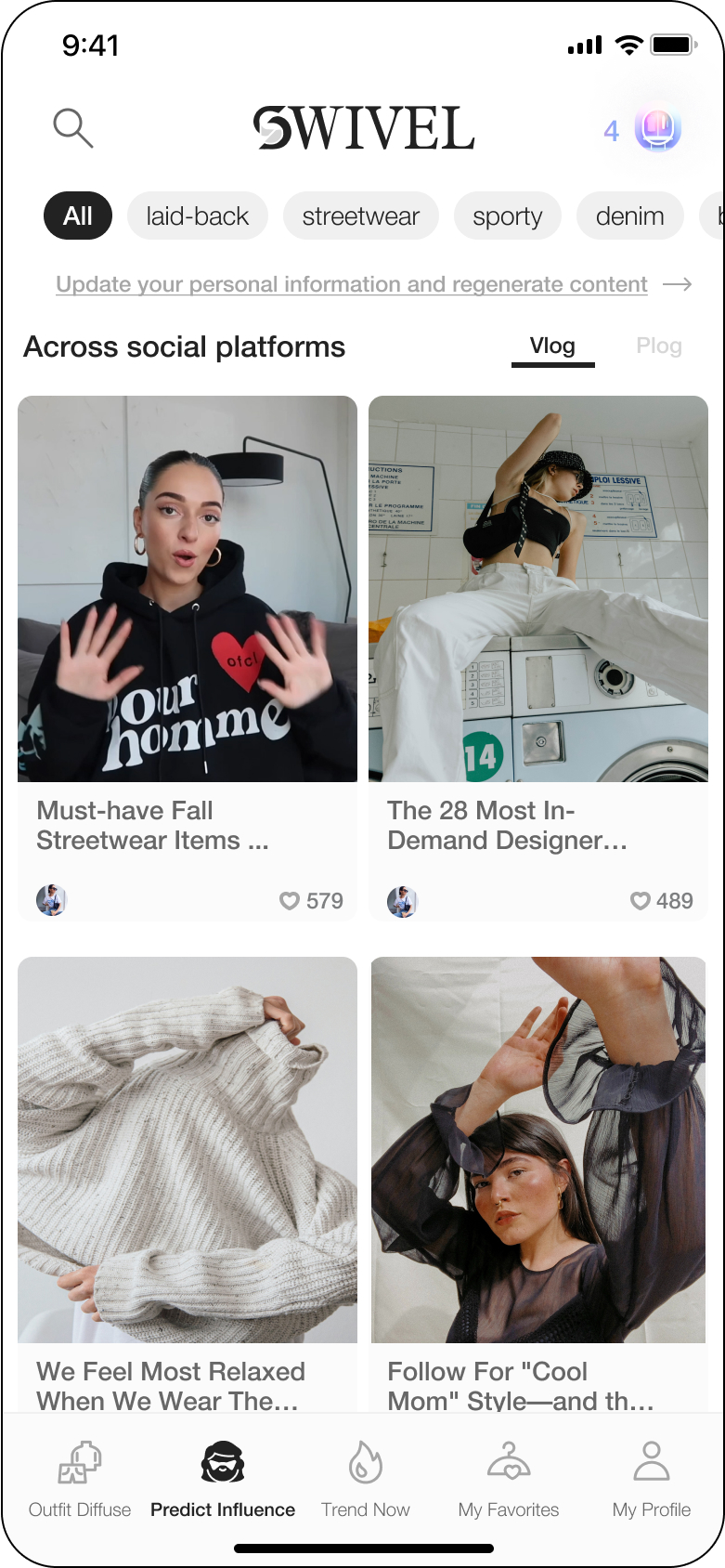
Task: Switch to the Plog tab
Action: click(x=658, y=346)
